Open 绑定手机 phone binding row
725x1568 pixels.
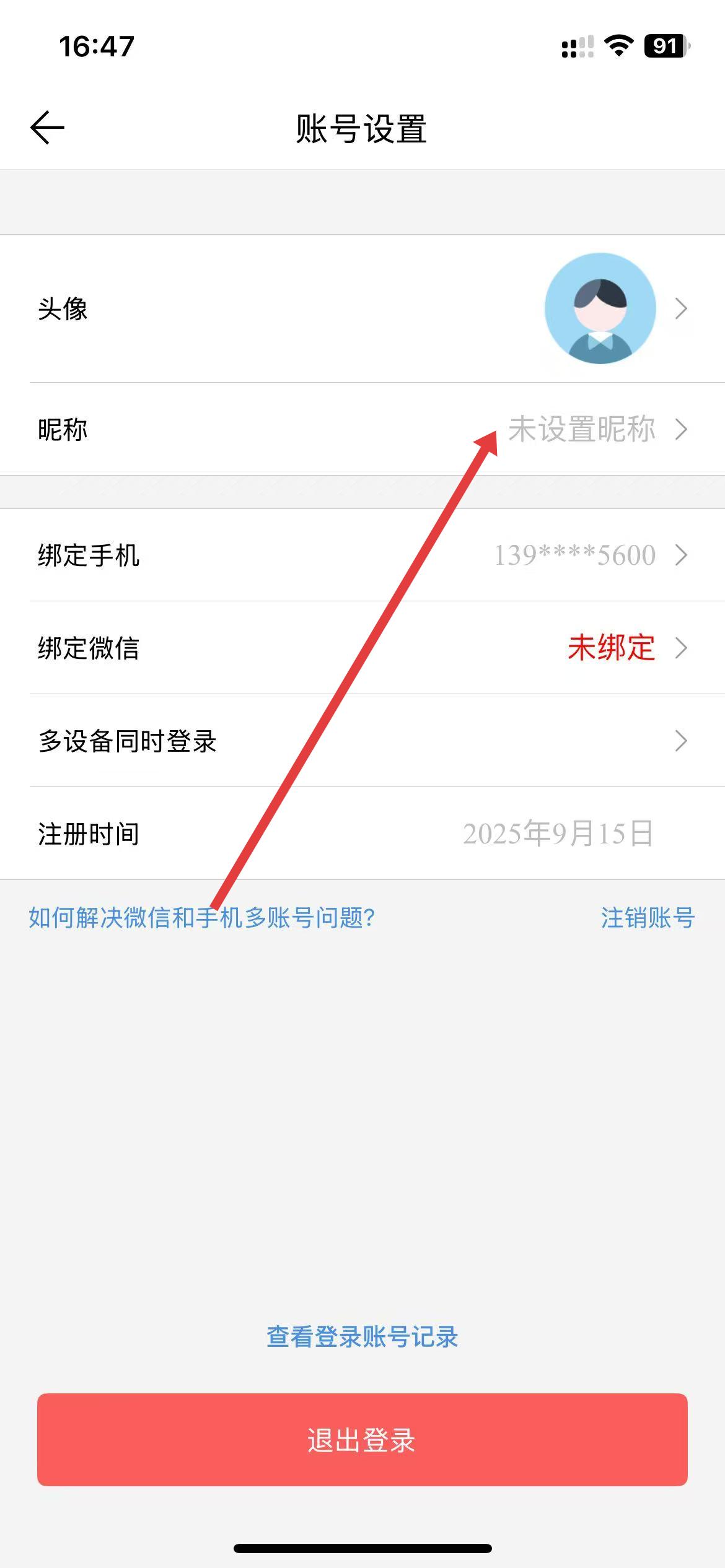(x=362, y=555)
